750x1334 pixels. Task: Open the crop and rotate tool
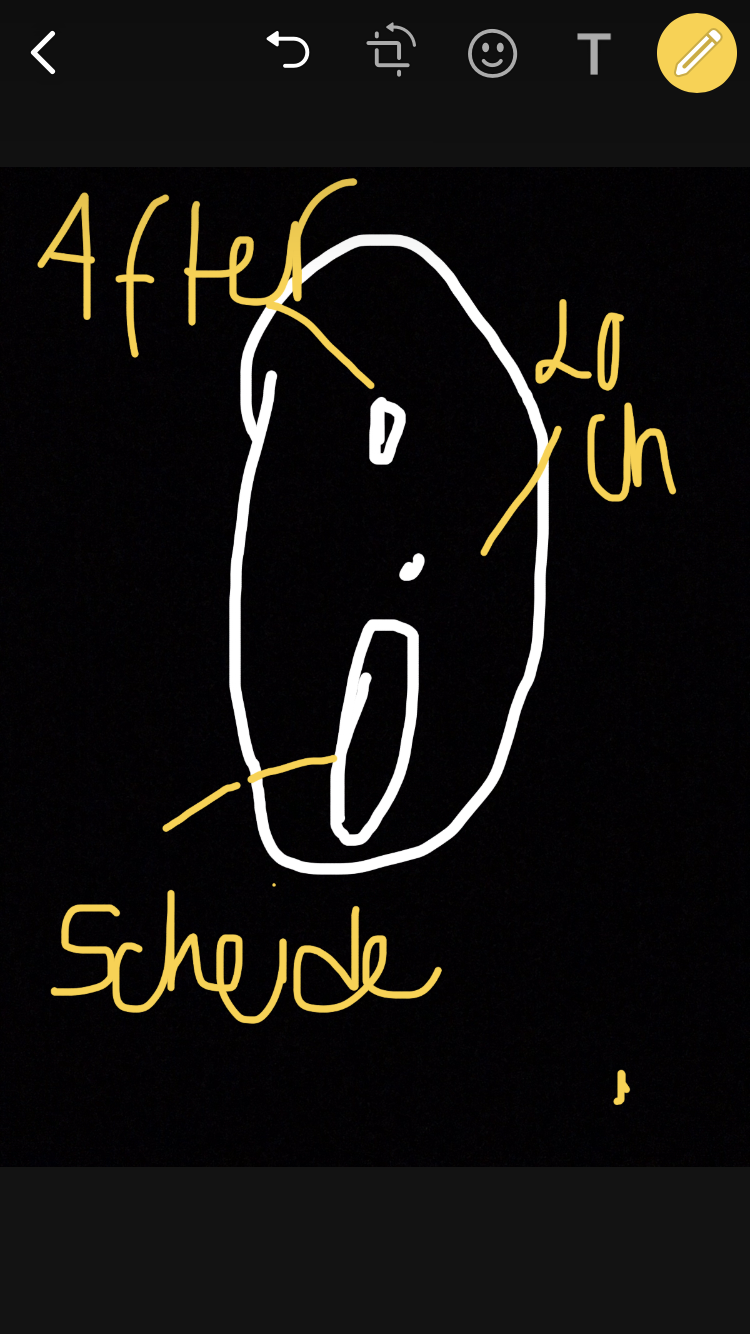point(391,51)
